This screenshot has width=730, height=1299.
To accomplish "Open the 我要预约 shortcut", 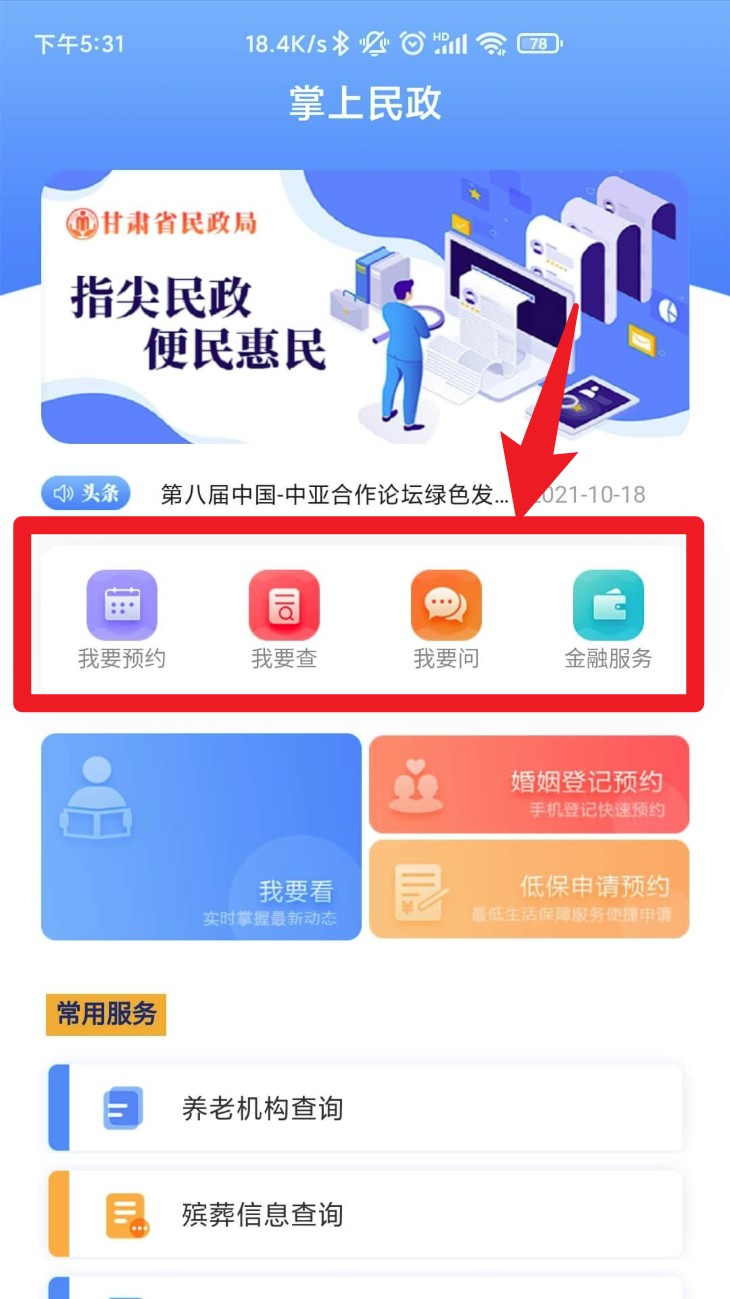I will [x=122, y=620].
